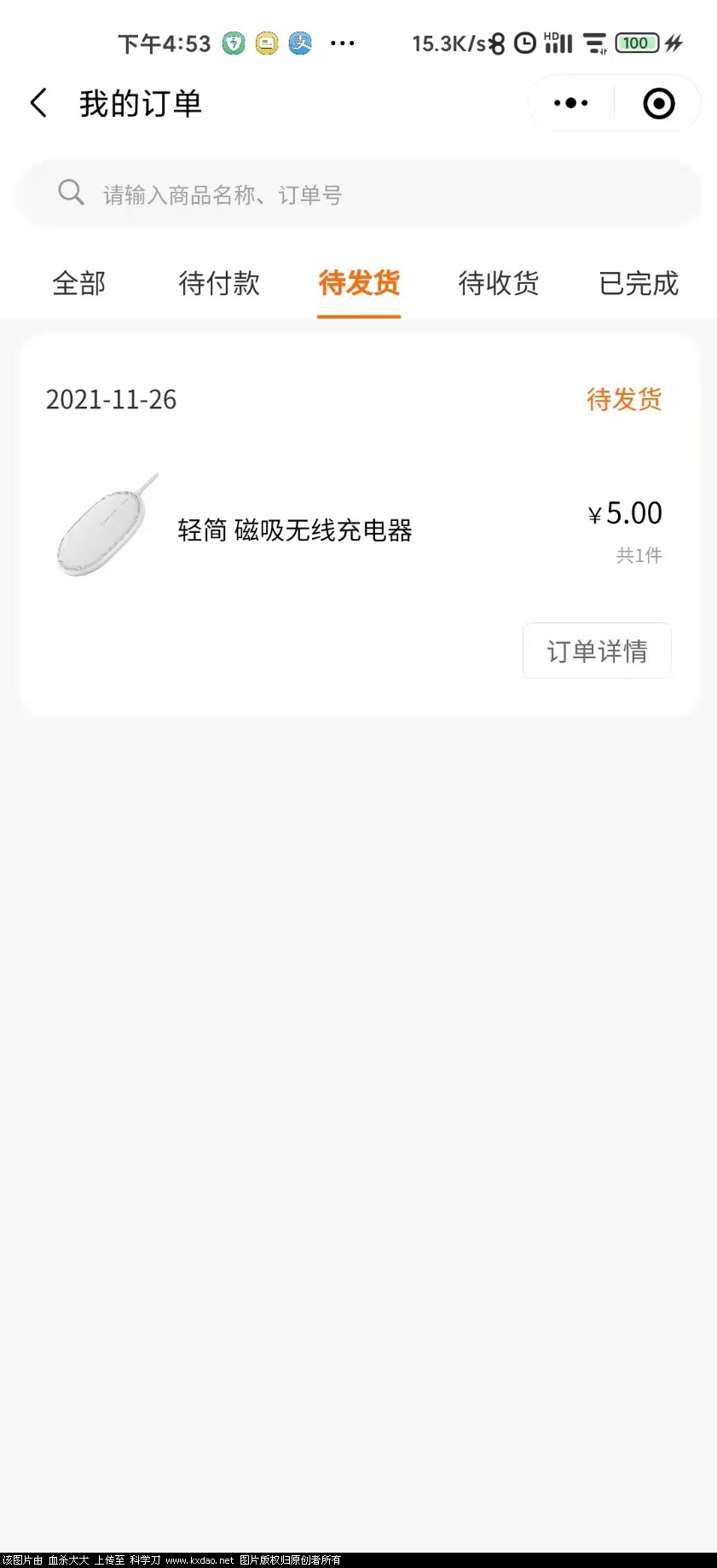
Task: Switch to the 全部 tab
Action: tap(78, 284)
